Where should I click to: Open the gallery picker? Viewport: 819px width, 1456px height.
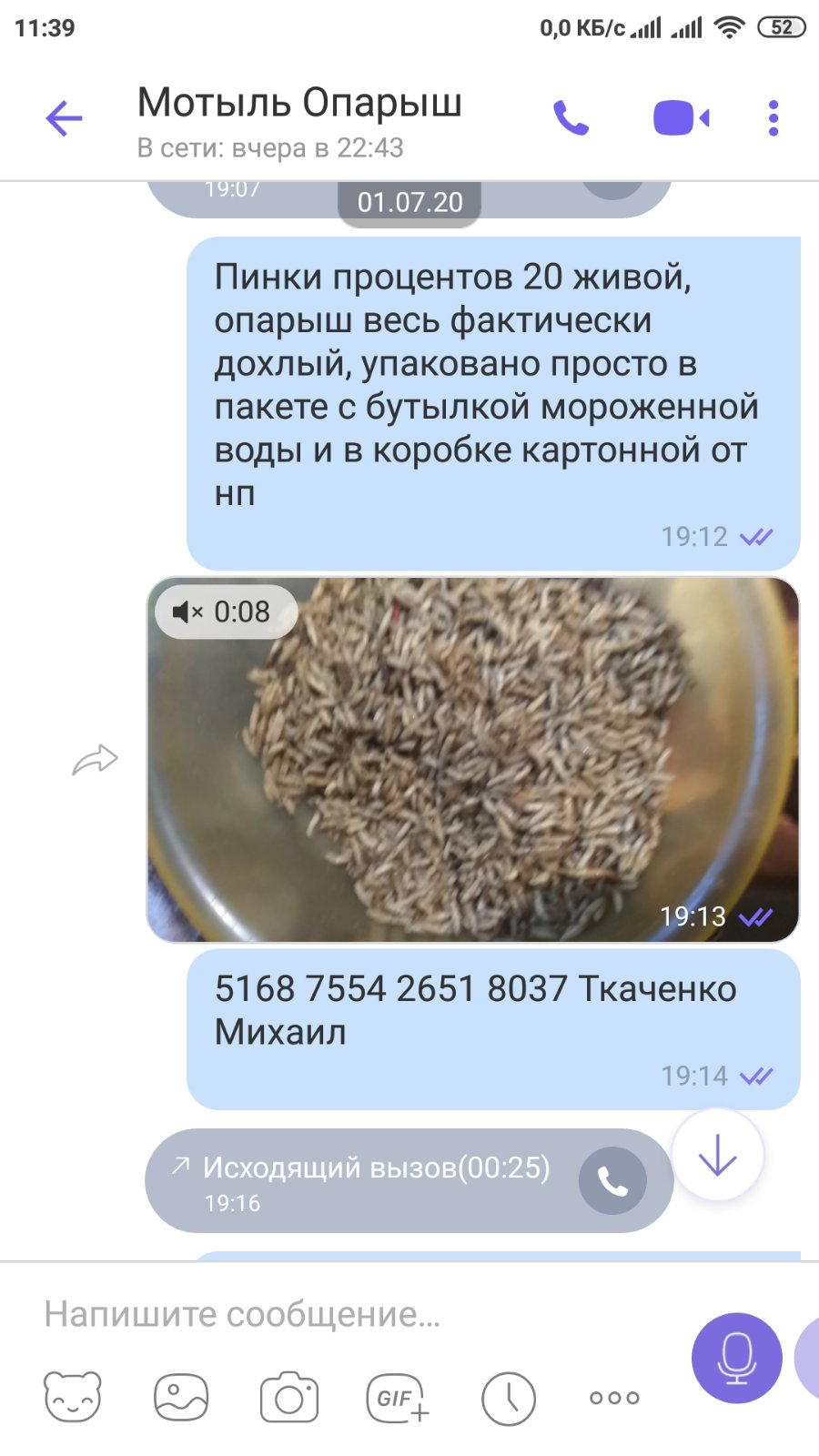click(181, 1397)
